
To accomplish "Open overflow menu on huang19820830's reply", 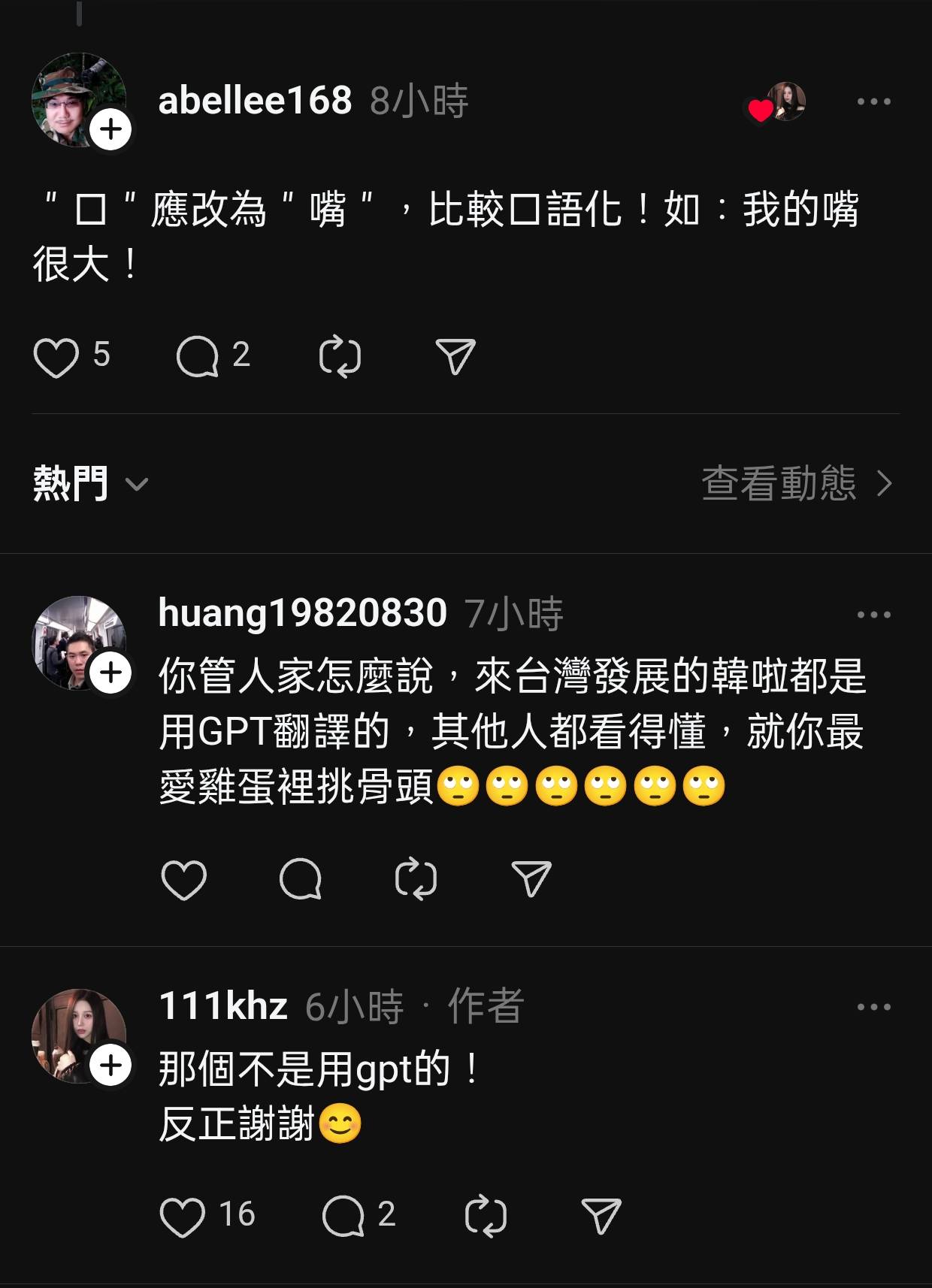I will [873, 615].
